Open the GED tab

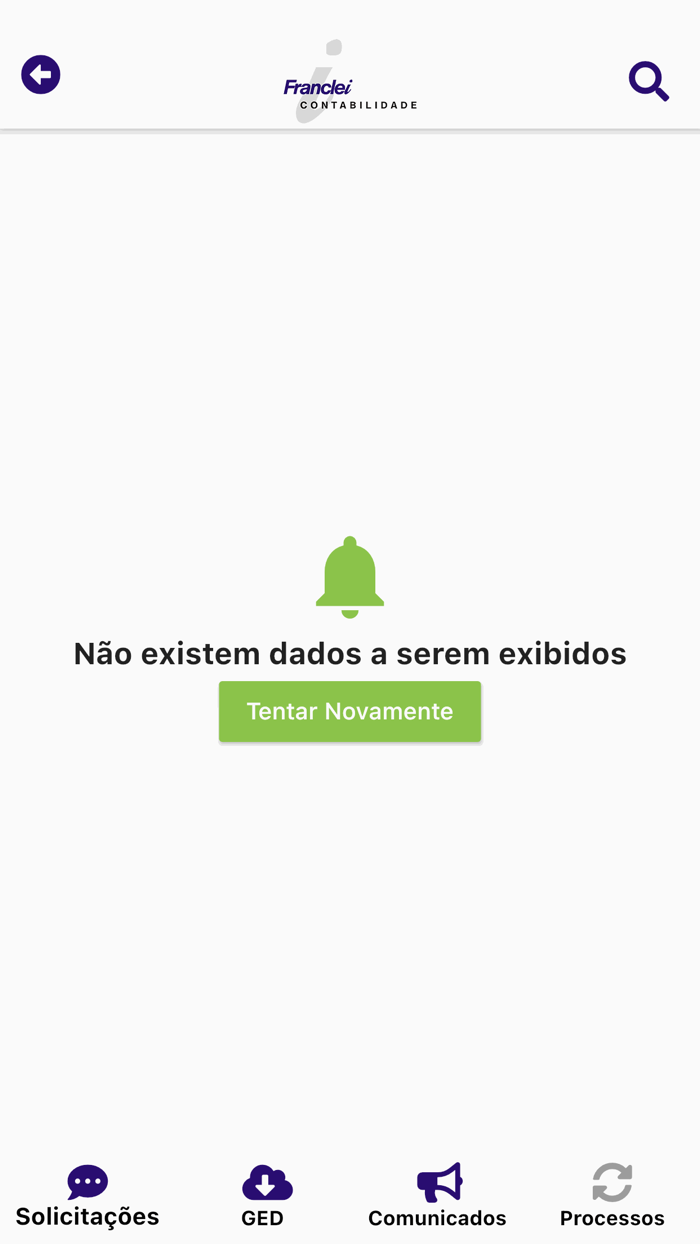pos(265,1196)
